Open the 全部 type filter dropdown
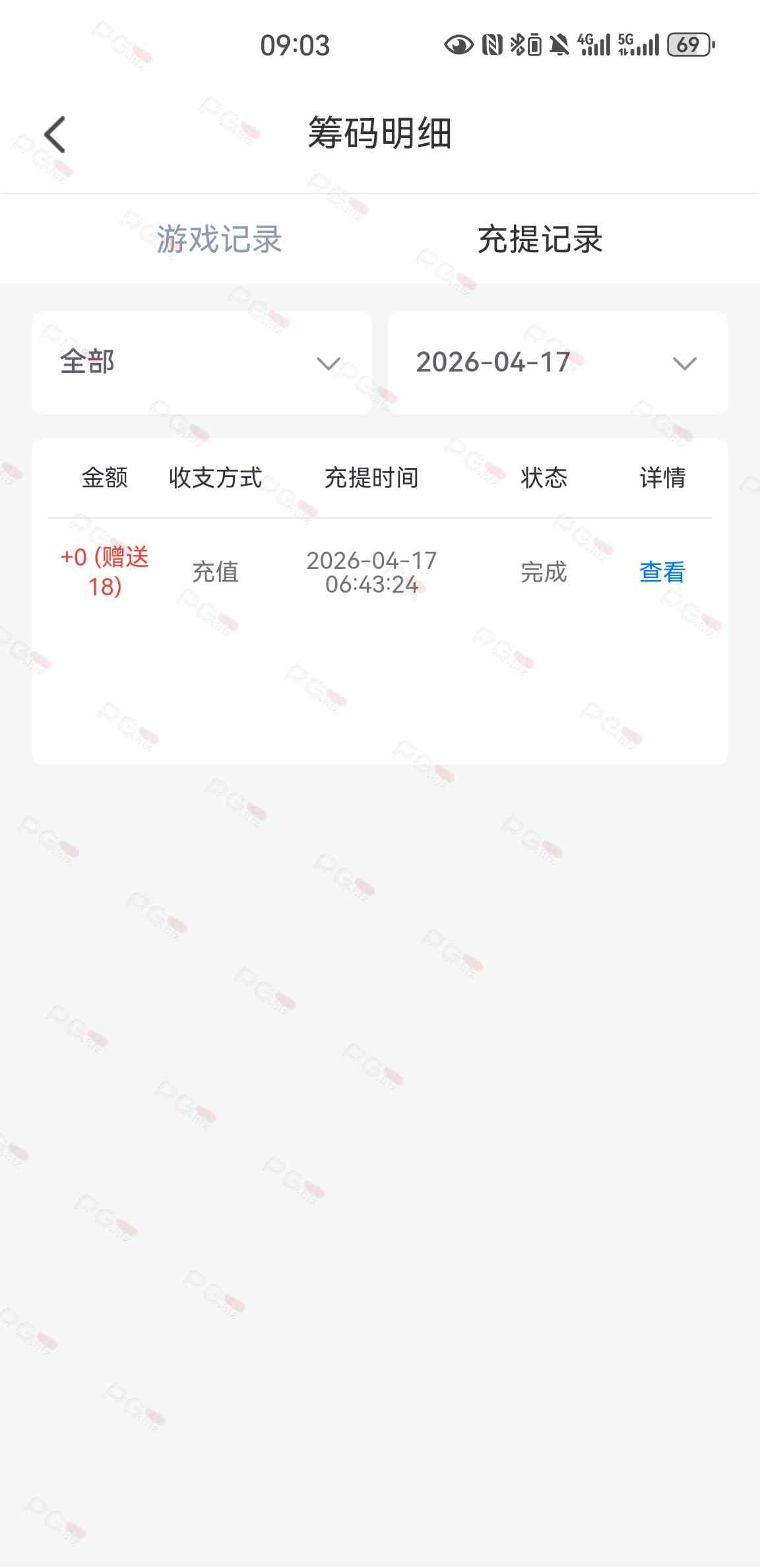The width and height of the screenshot is (760, 1568). (201, 363)
